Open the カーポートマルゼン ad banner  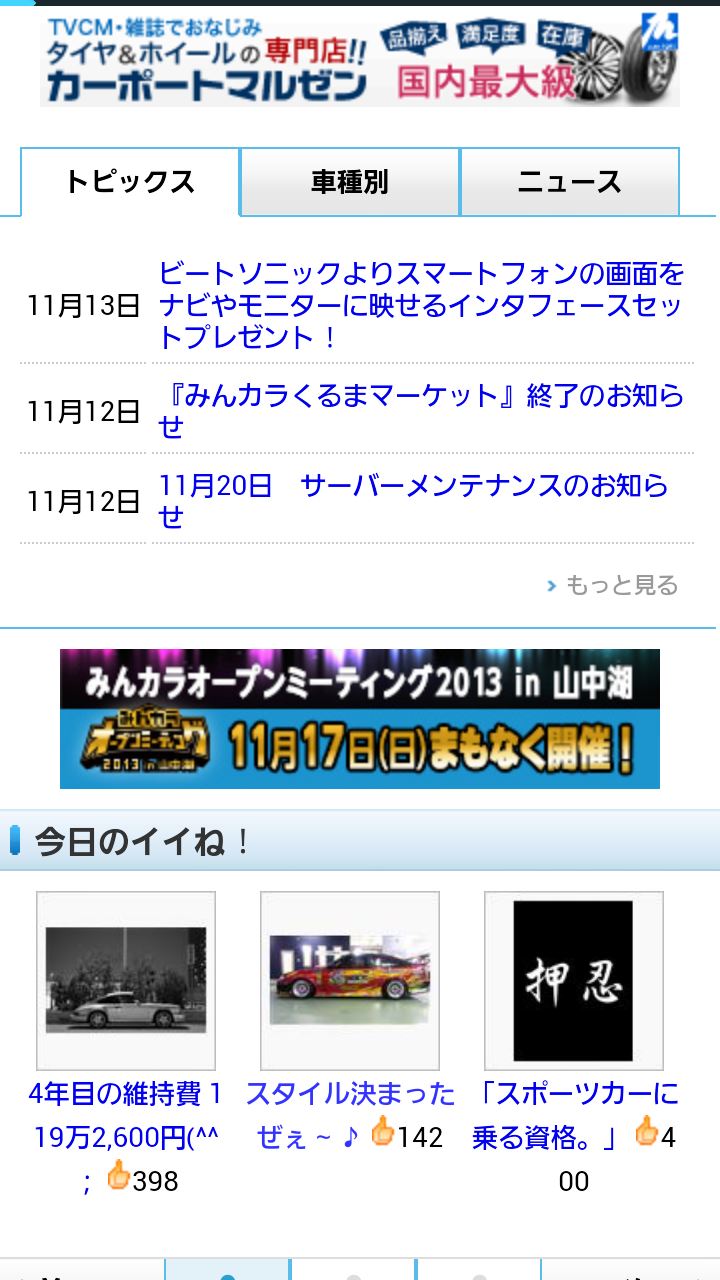(x=360, y=60)
